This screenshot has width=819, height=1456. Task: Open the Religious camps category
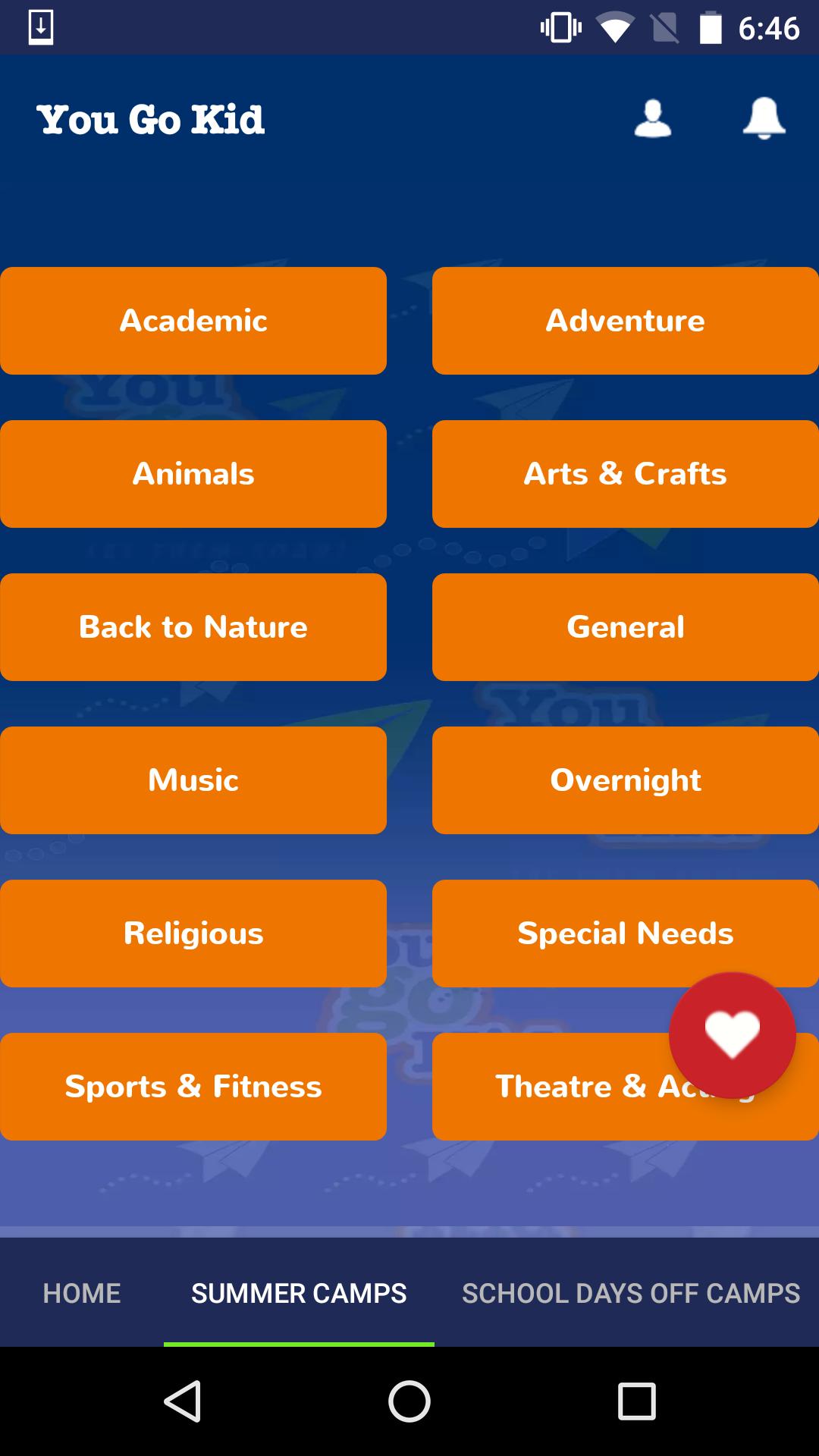[193, 934]
